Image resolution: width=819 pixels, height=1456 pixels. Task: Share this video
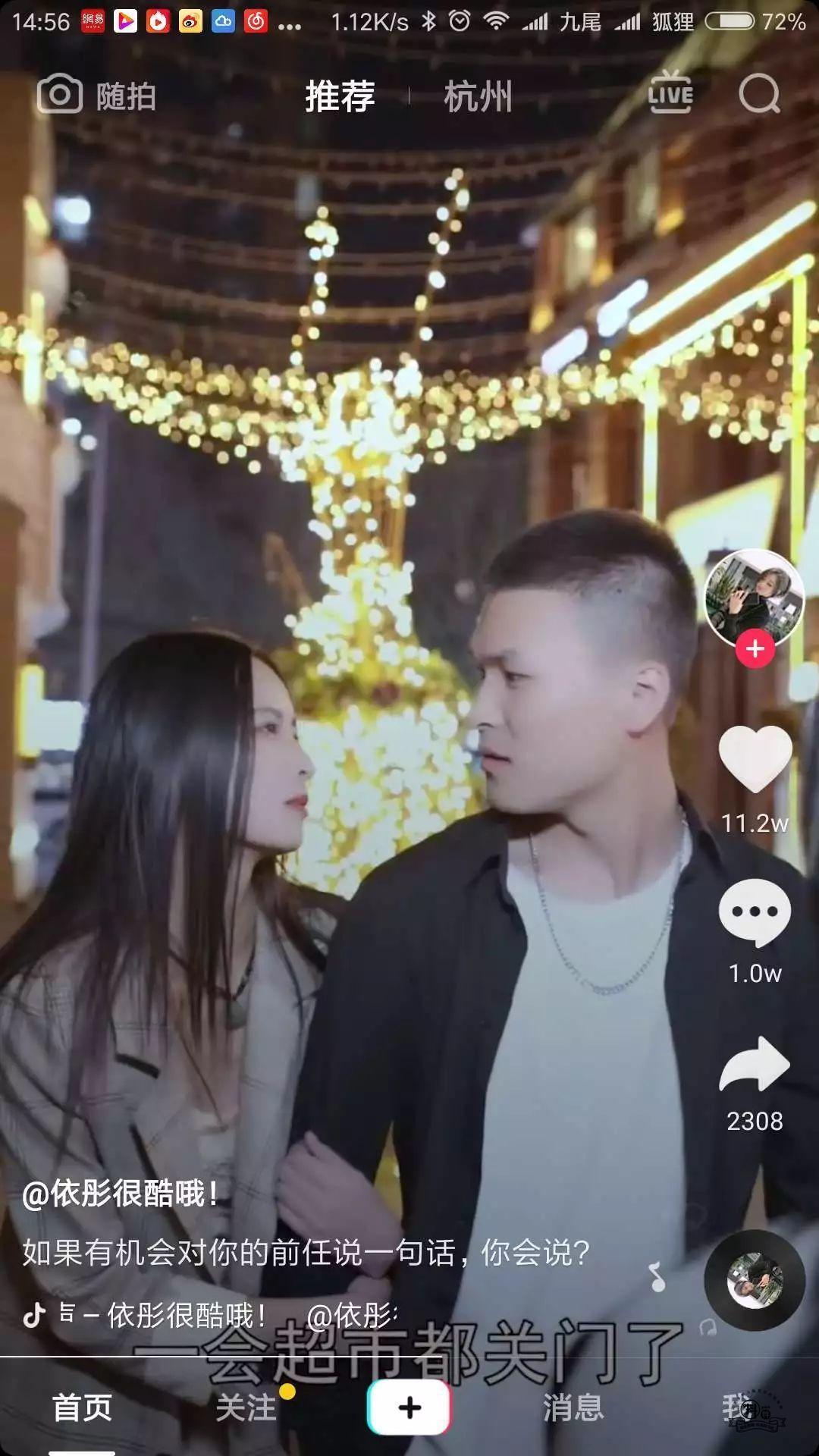coord(755,1064)
